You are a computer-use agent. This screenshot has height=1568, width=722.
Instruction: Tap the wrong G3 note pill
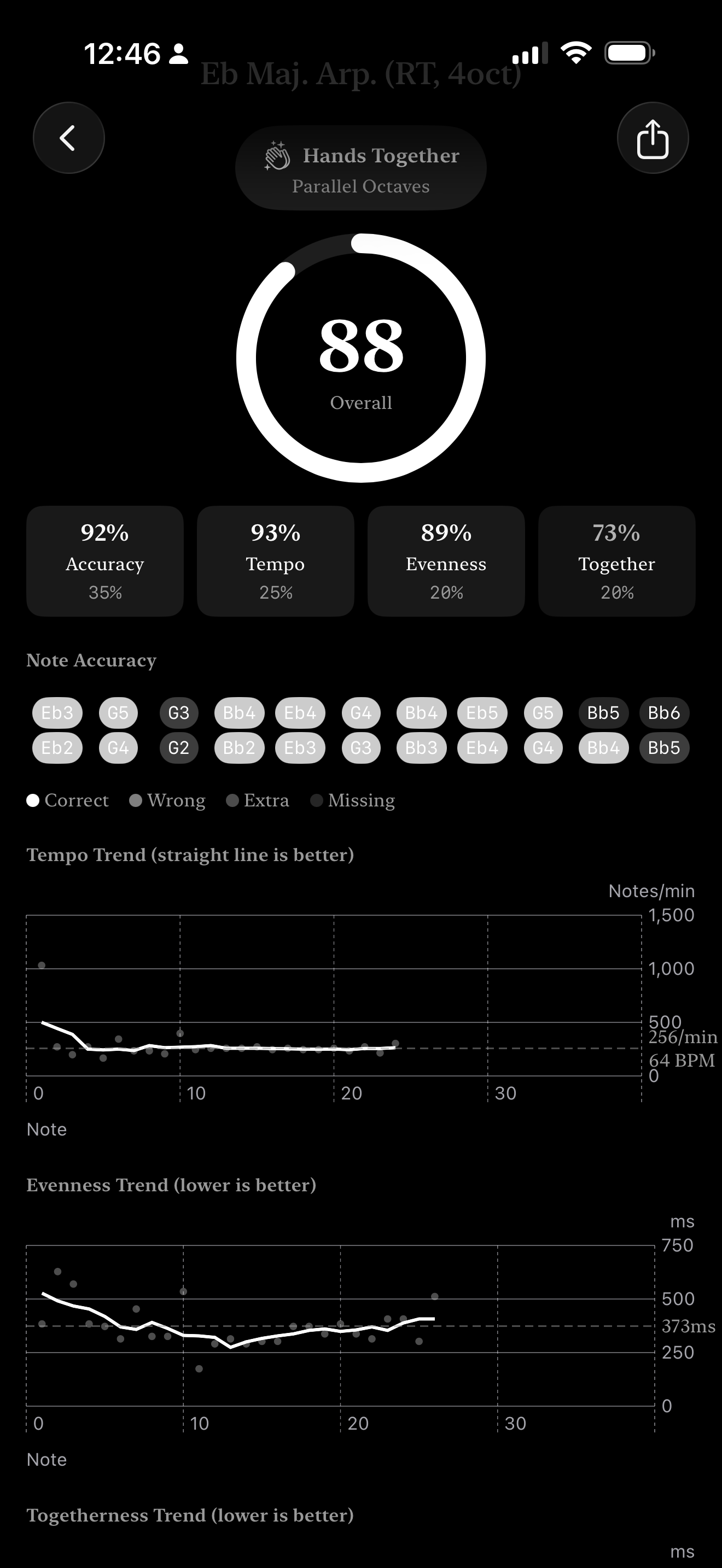(x=178, y=712)
